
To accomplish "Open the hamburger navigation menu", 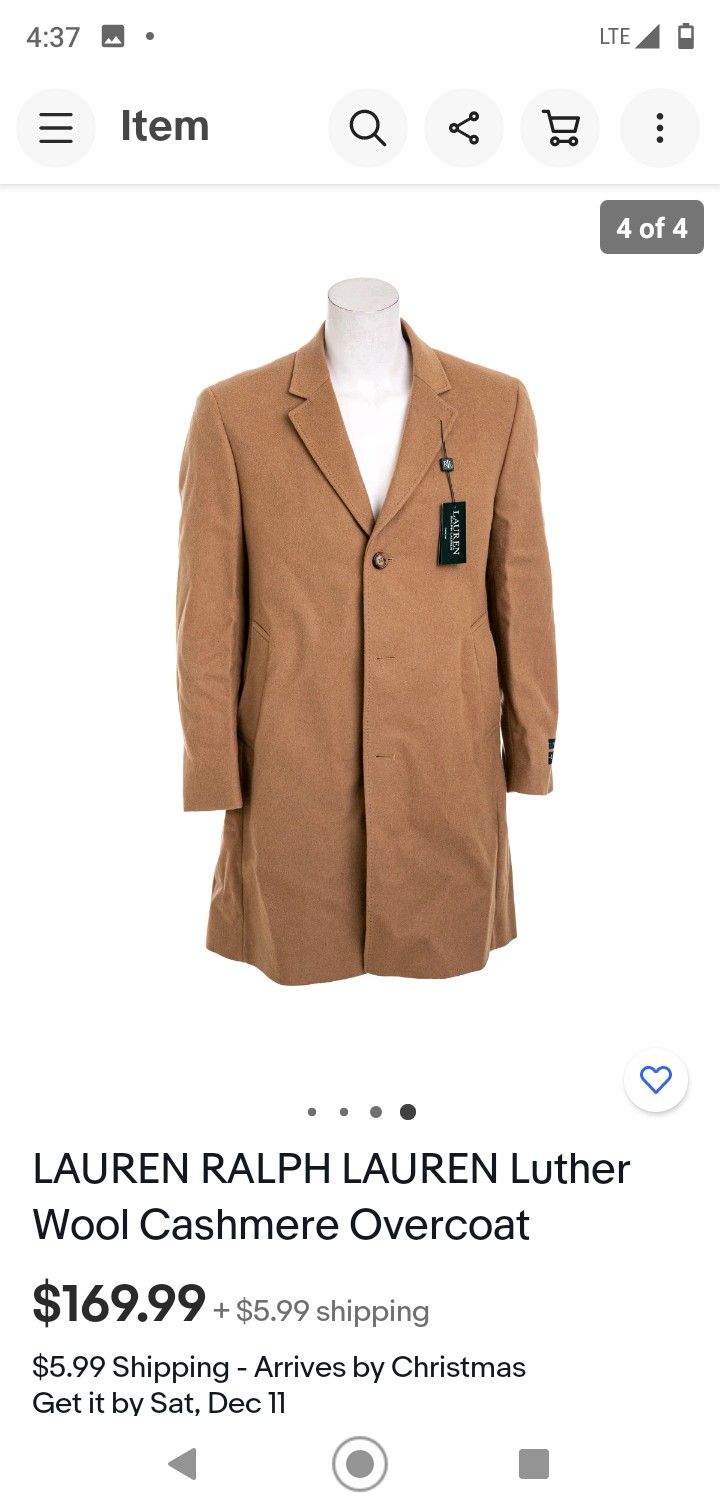I will (x=56, y=128).
